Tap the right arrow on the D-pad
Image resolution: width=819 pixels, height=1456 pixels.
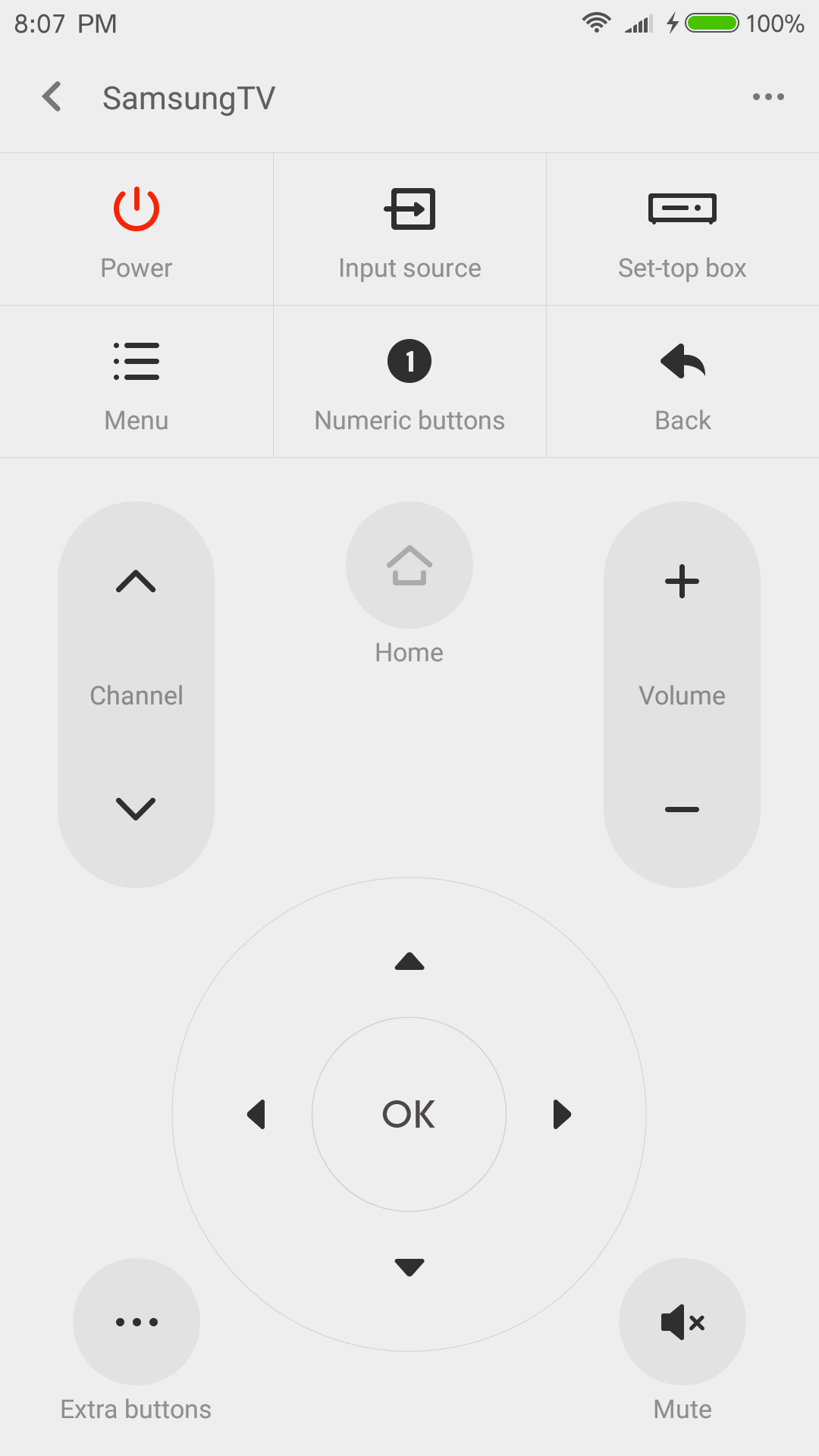point(562,1114)
